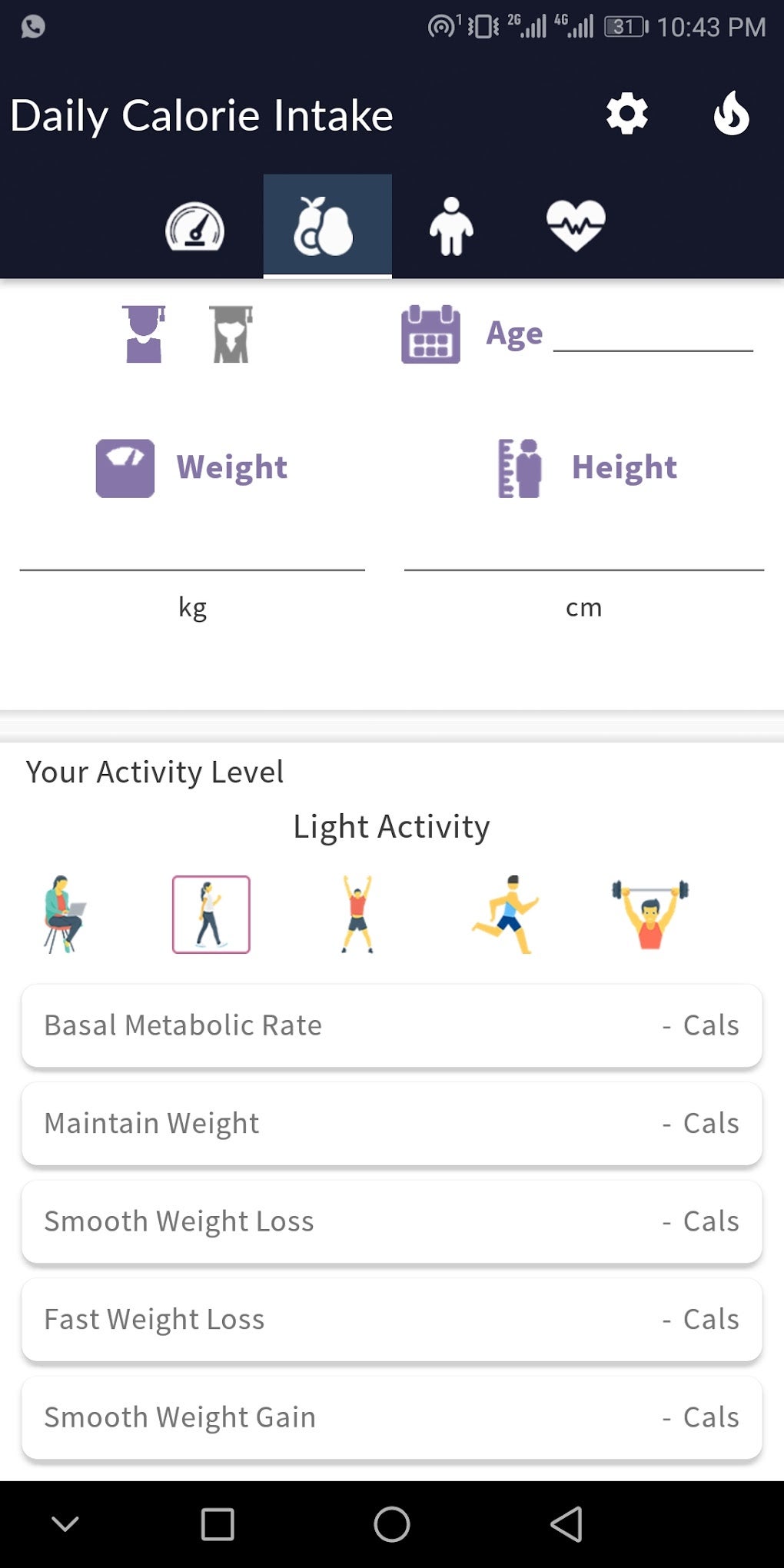Enter height in the cm field
This screenshot has height=1568, width=784.
[x=584, y=550]
